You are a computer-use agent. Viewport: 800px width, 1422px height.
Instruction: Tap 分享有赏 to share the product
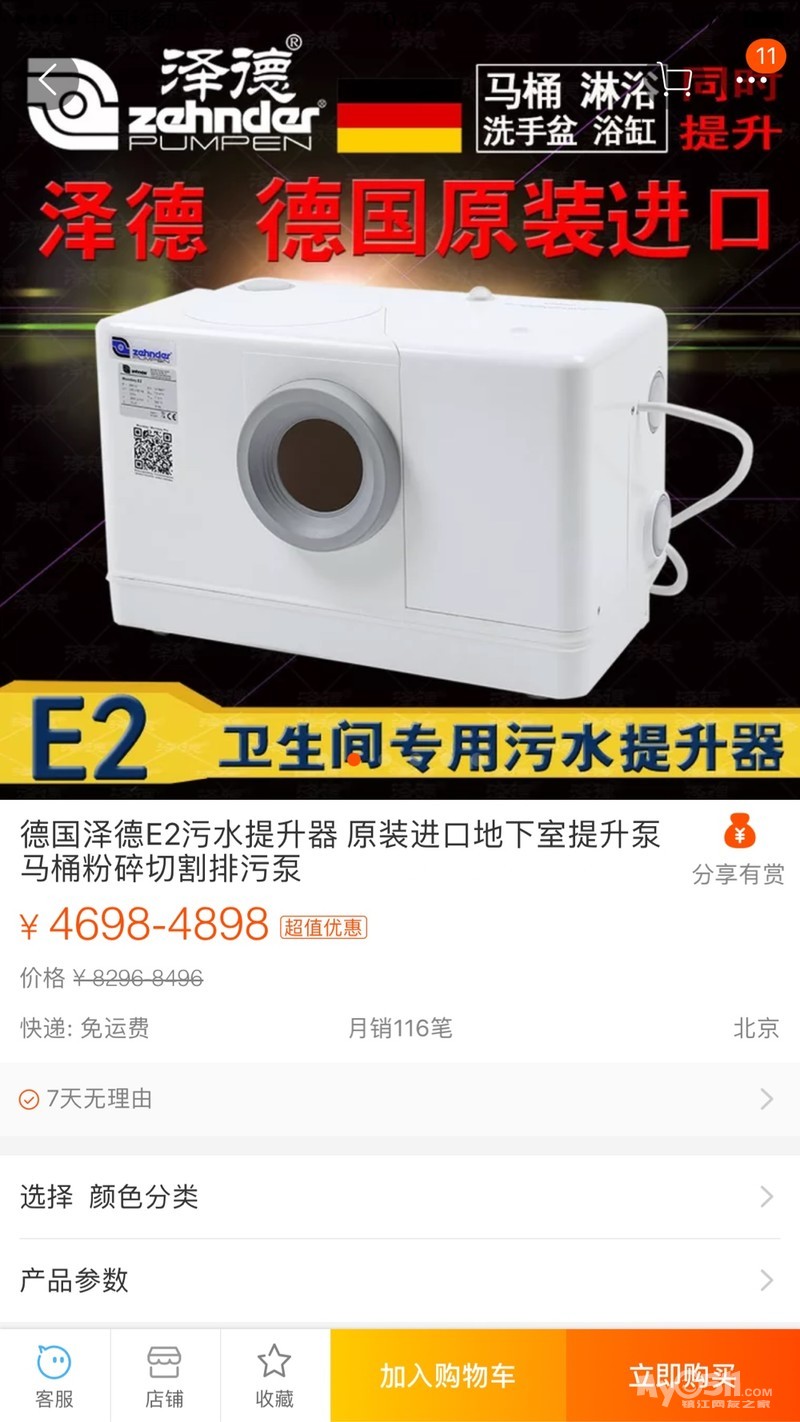click(739, 852)
